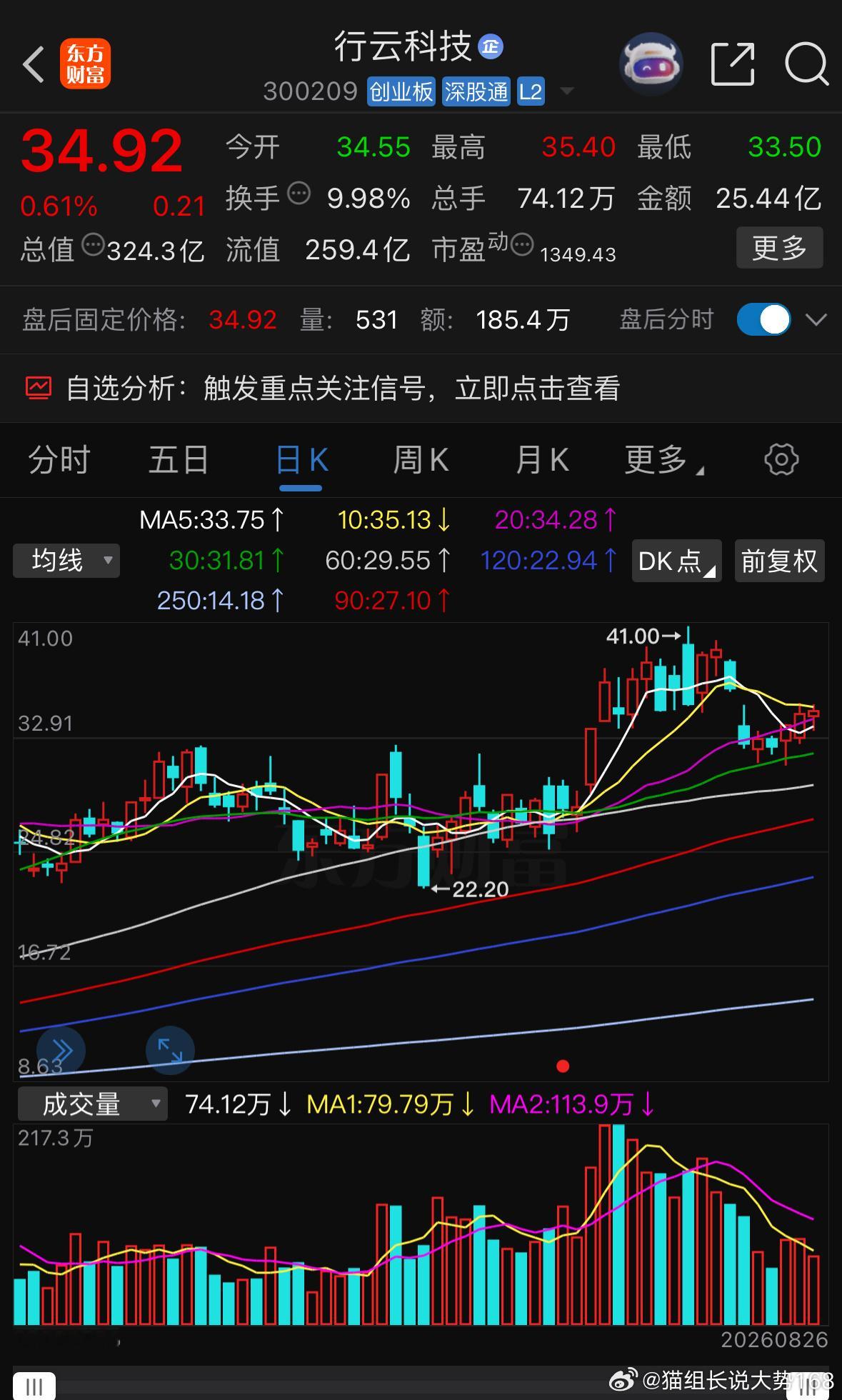The width and height of the screenshot is (842, 1400).
Task: Open chart settings gear
Action: (x=781, y=459)
